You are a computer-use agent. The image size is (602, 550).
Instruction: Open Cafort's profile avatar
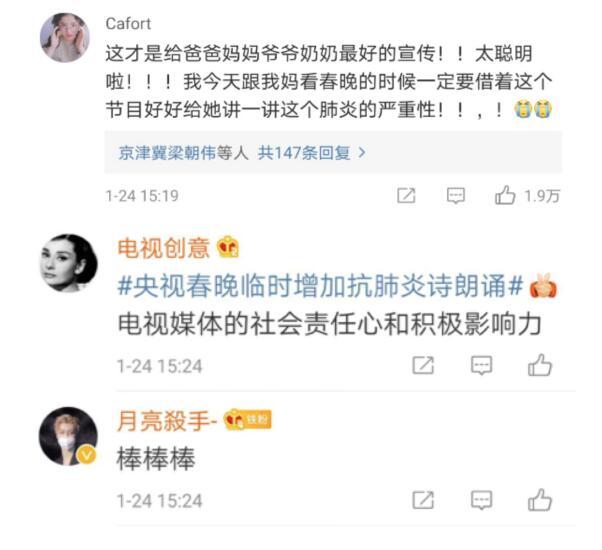coord(64,39)
